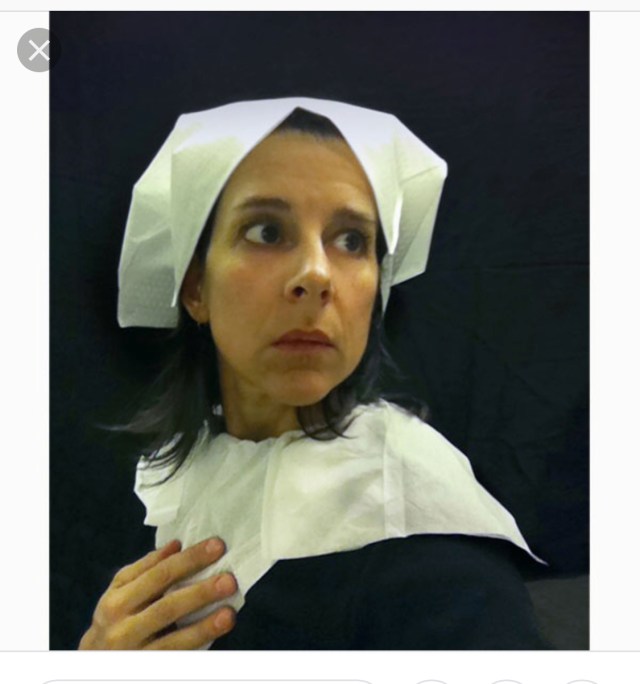Viewport: 640px width, 684px height.
Task: Open the woman in paper bonnet photo
Action: pos(319,330)
